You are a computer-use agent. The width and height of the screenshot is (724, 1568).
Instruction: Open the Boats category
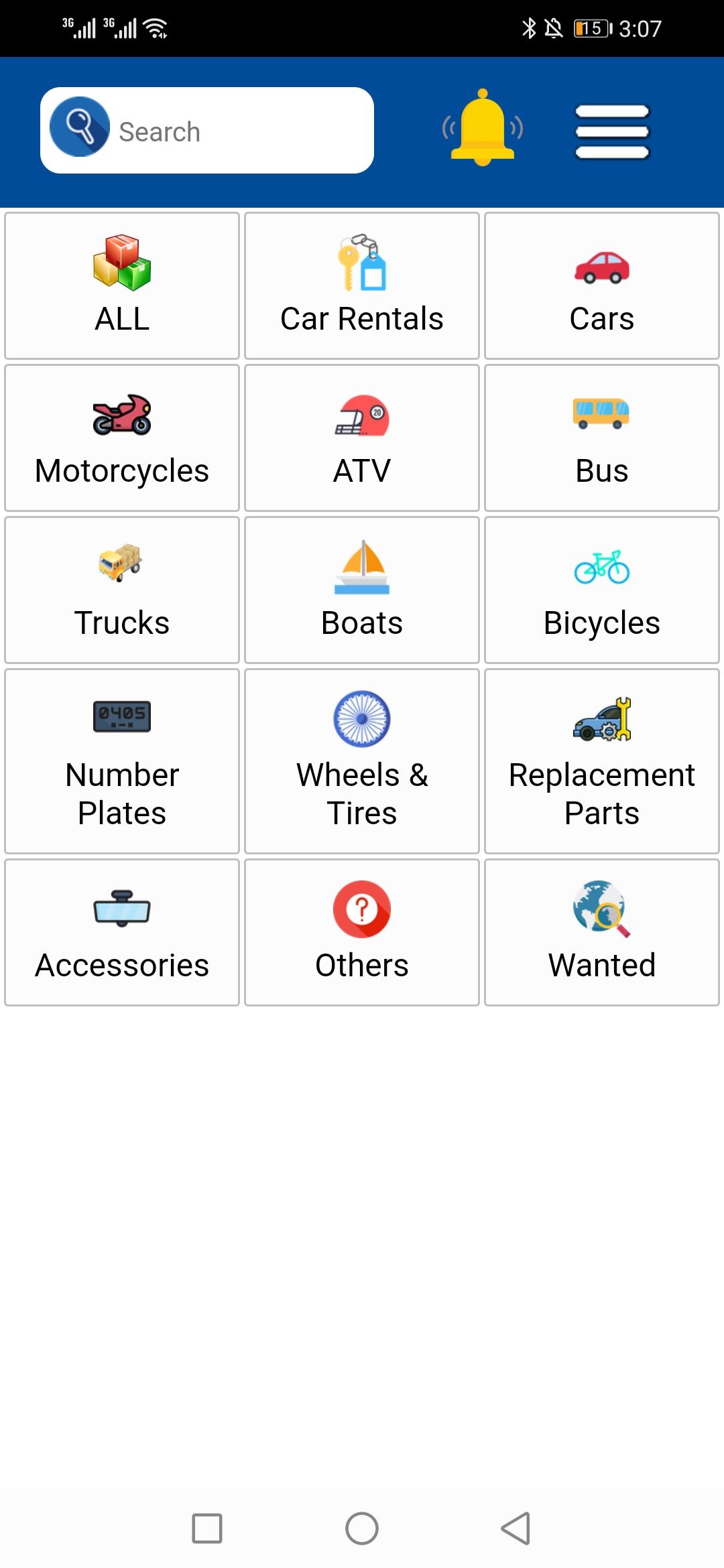[x=362, y=590]
